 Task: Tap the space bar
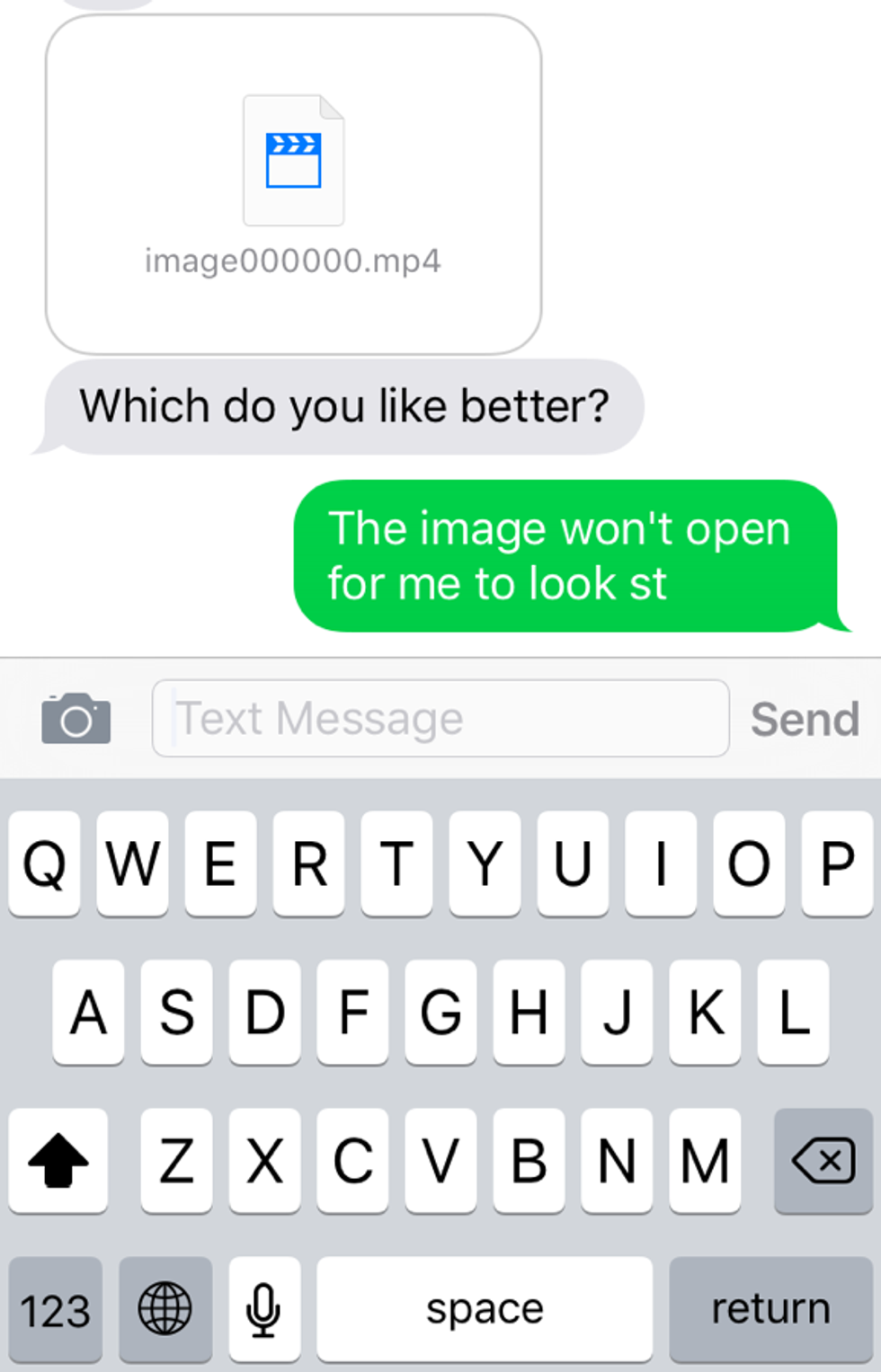coord(485,1309)
